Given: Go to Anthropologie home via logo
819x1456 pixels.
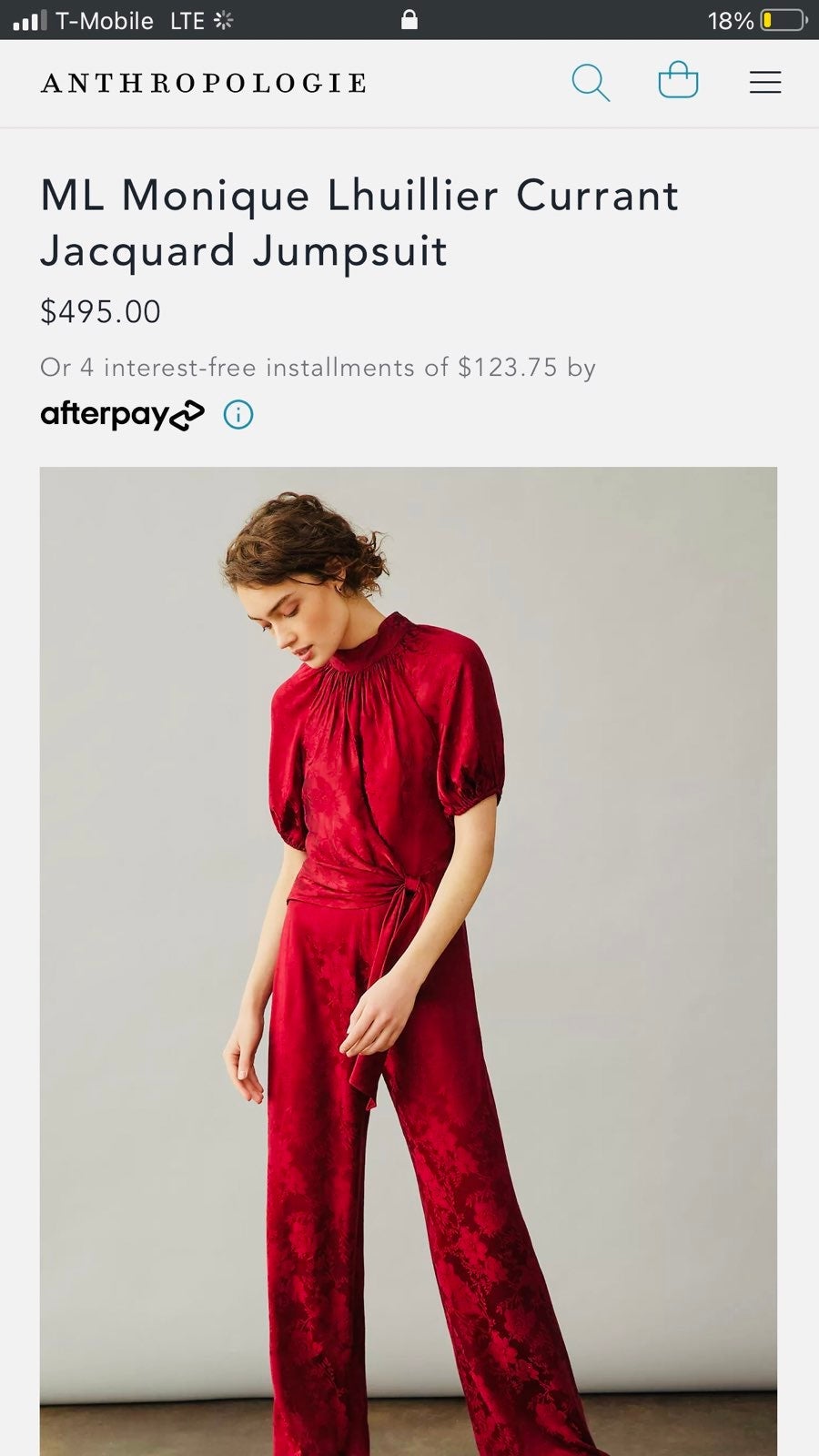Looking at the screenshot, I should click(204, 83).
